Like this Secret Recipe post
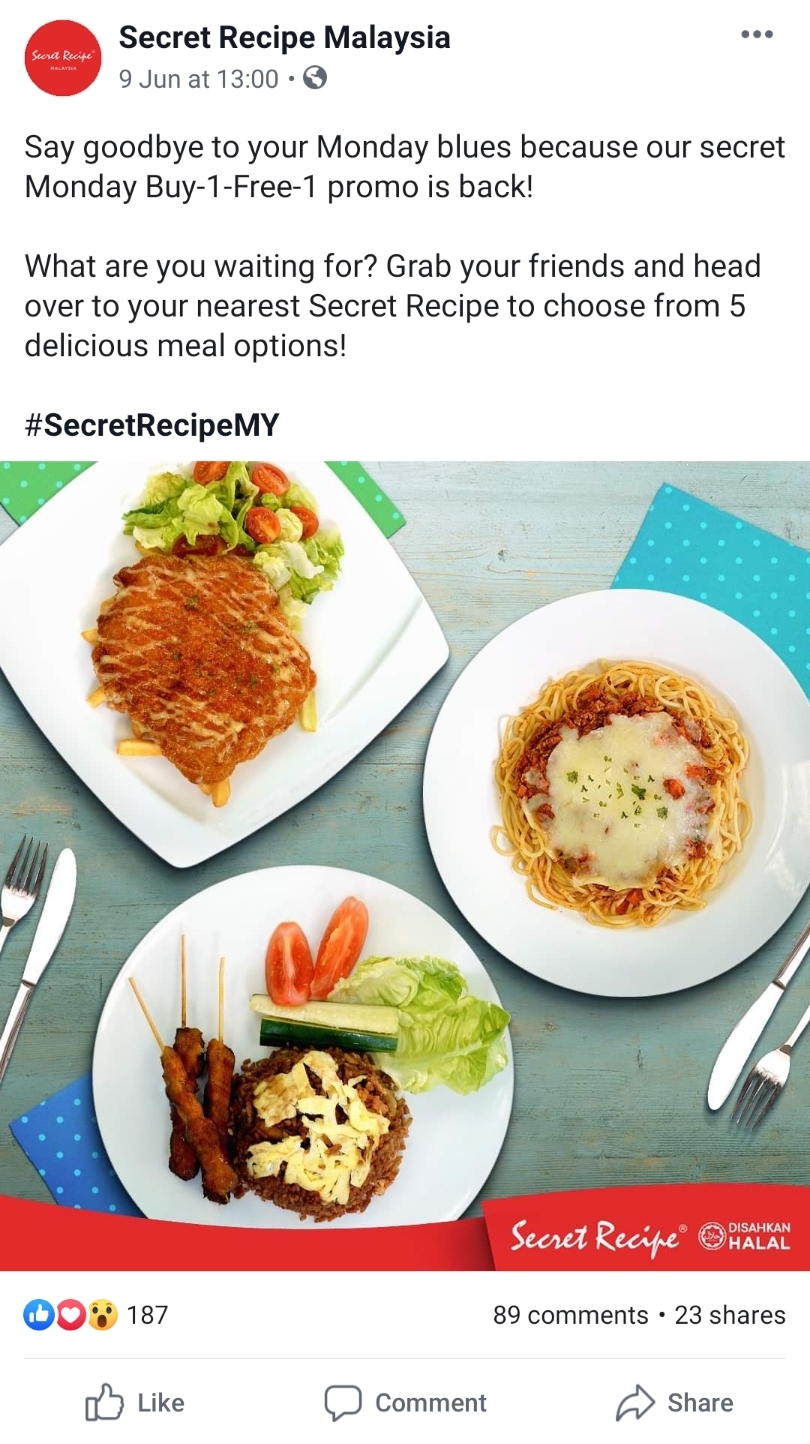 pos(135,1403)
